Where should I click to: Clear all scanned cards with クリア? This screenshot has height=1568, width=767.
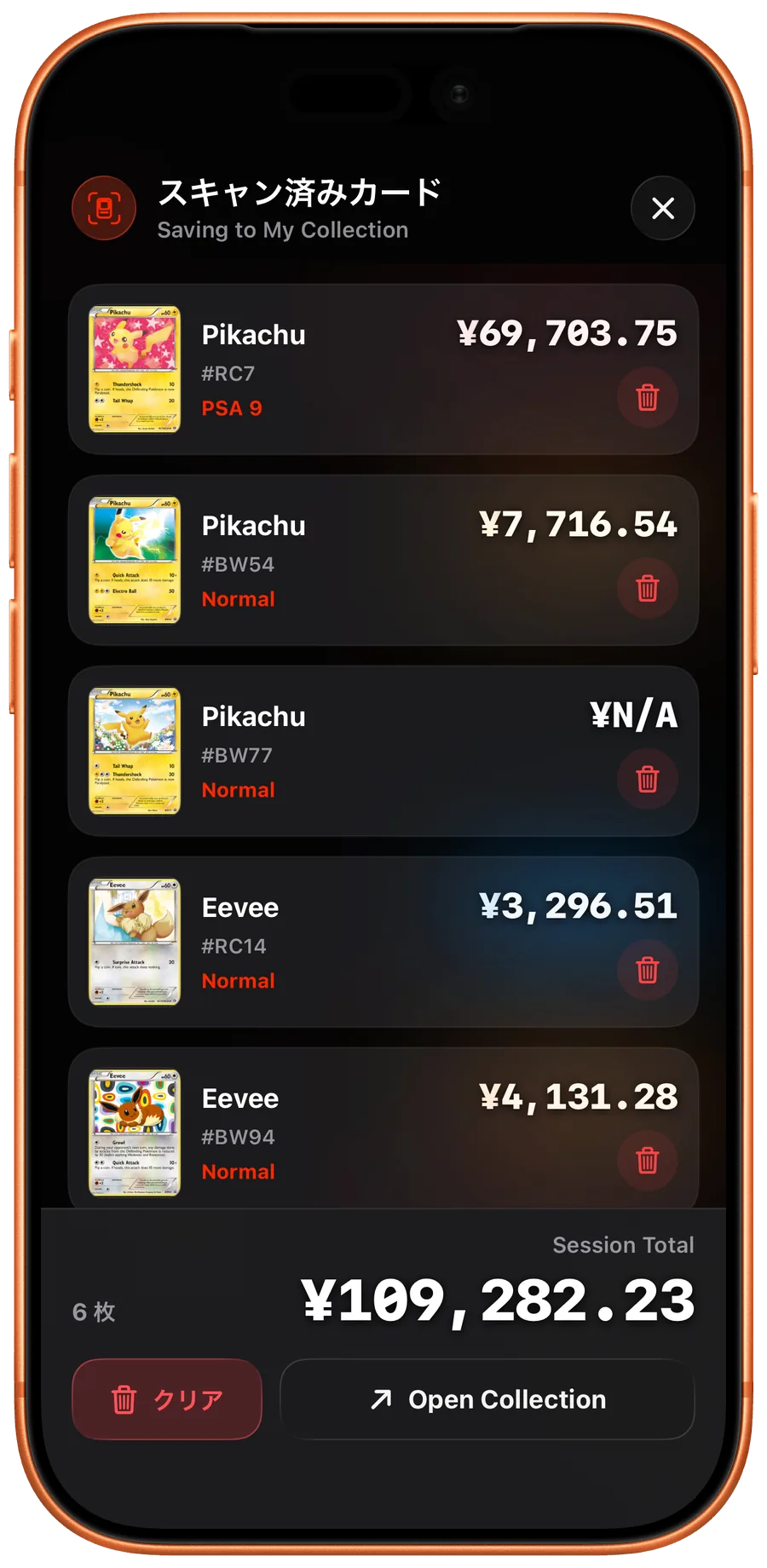click(x=167, y=1399)
